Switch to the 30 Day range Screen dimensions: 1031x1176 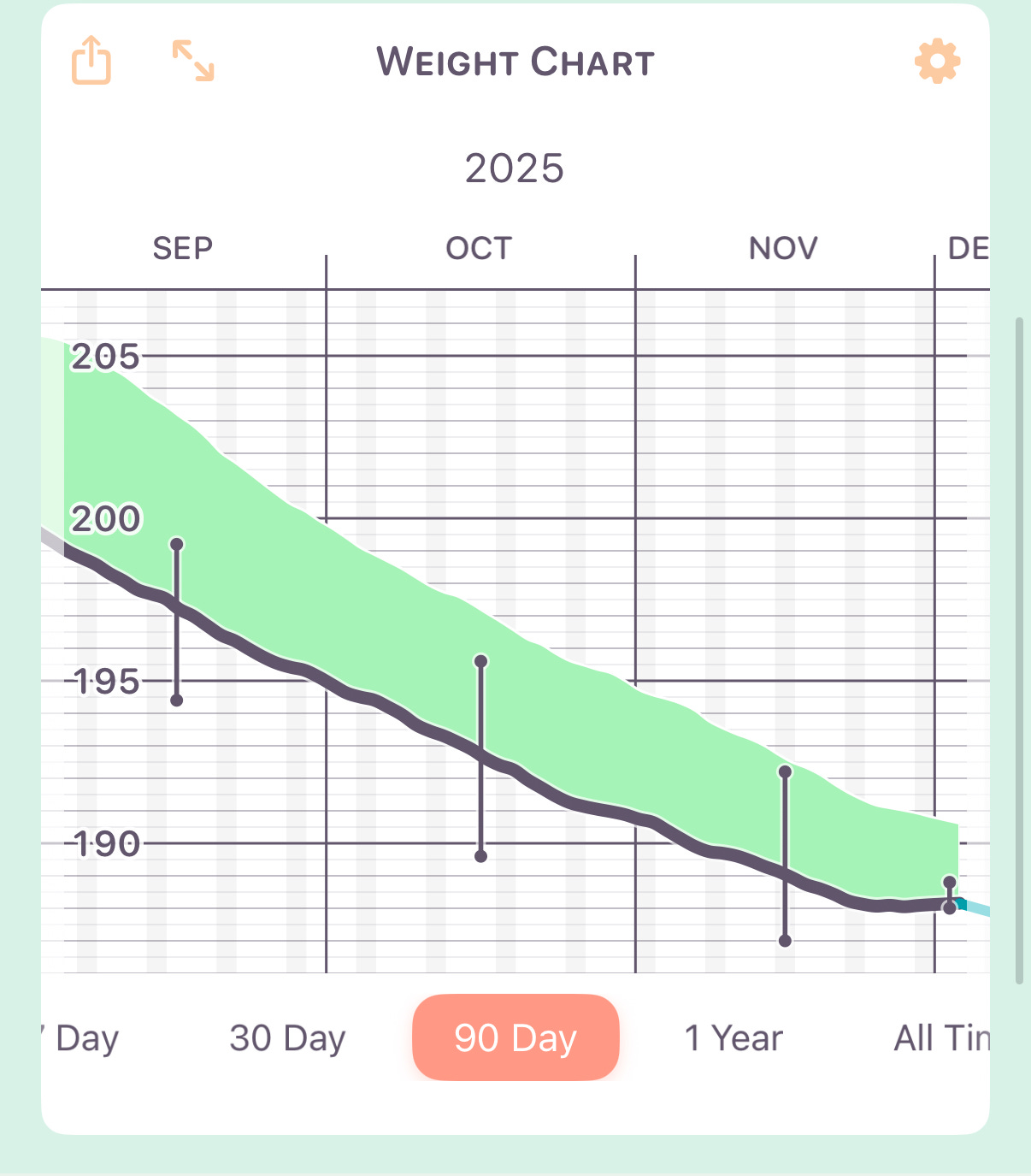click(287, 1037)
